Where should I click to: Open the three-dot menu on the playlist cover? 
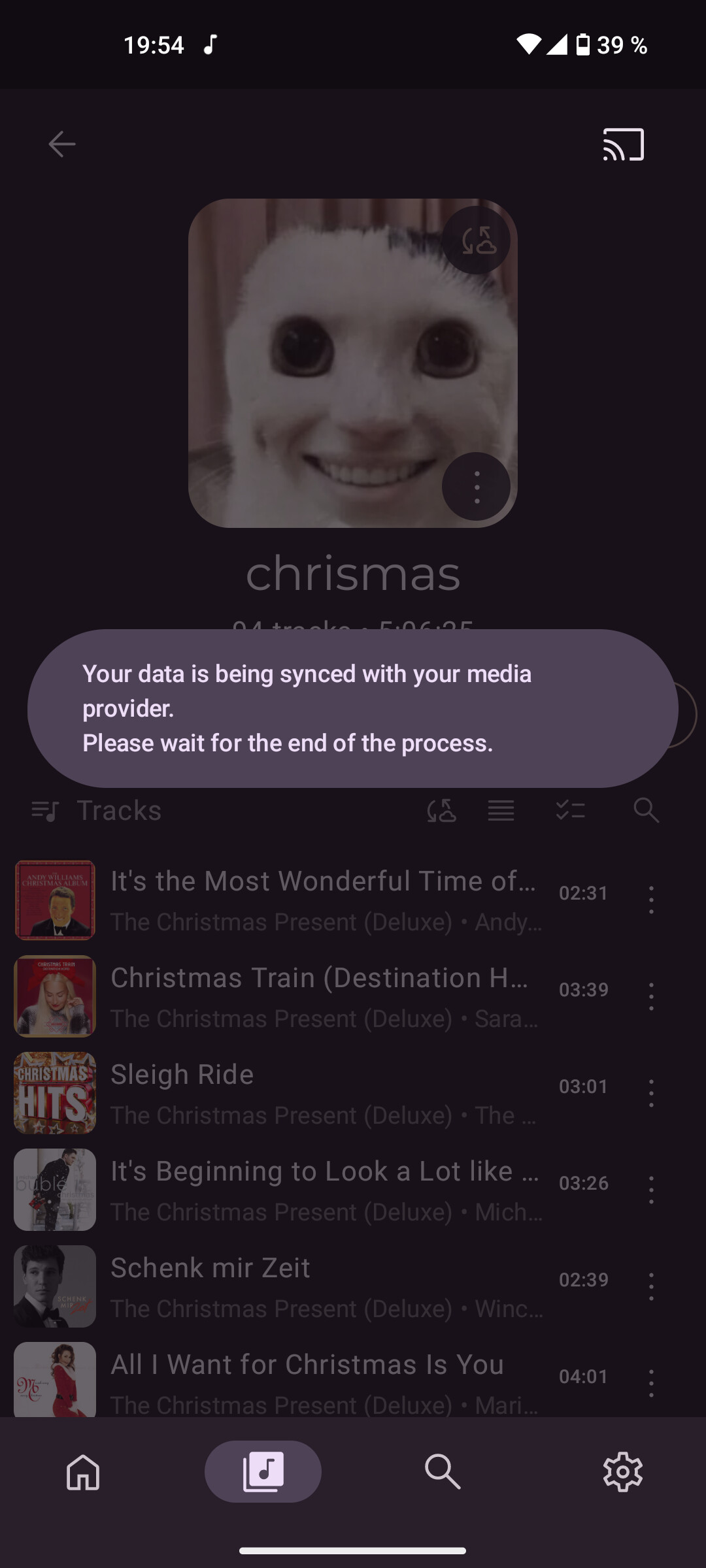(477, 487)
